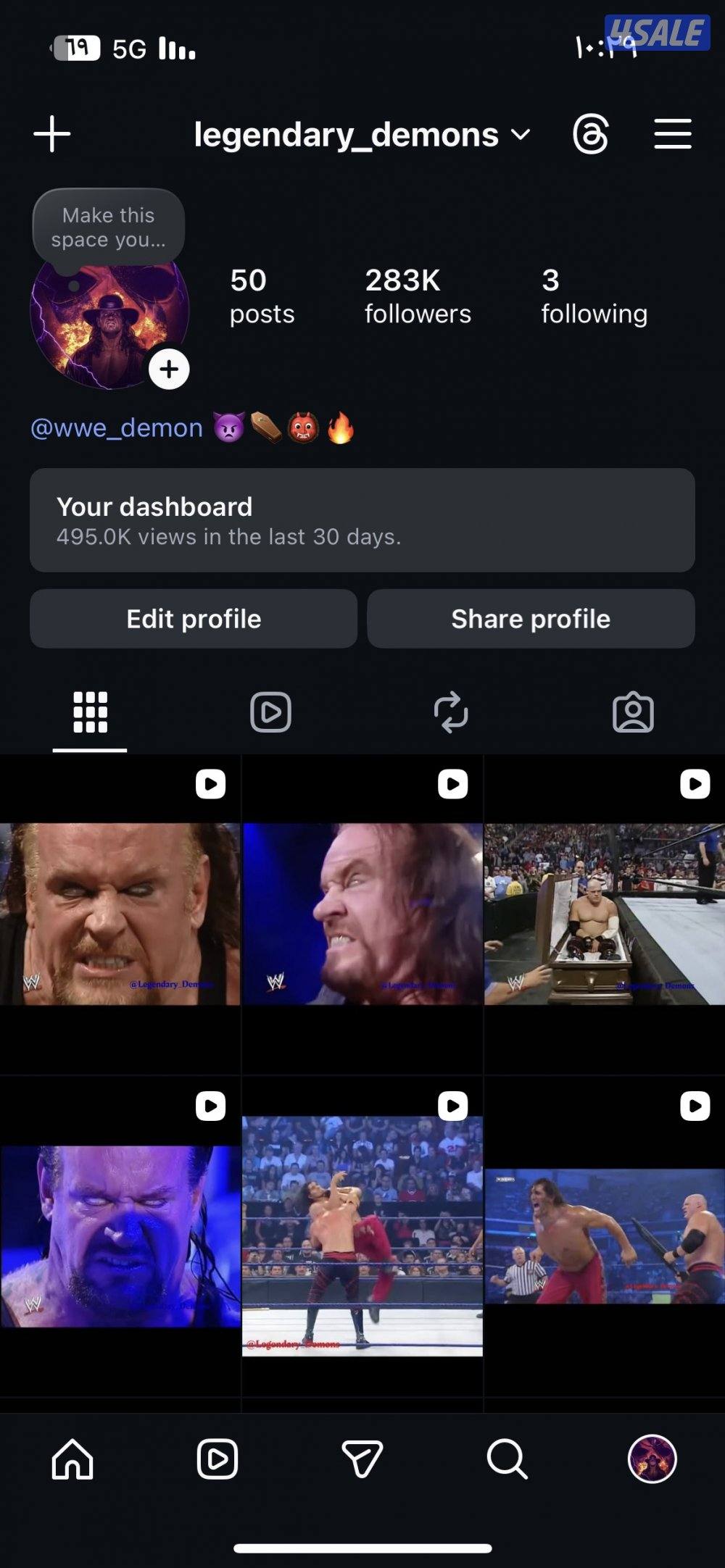Tap the Share profile button
725x1568 pixels.
pos(531,619)
